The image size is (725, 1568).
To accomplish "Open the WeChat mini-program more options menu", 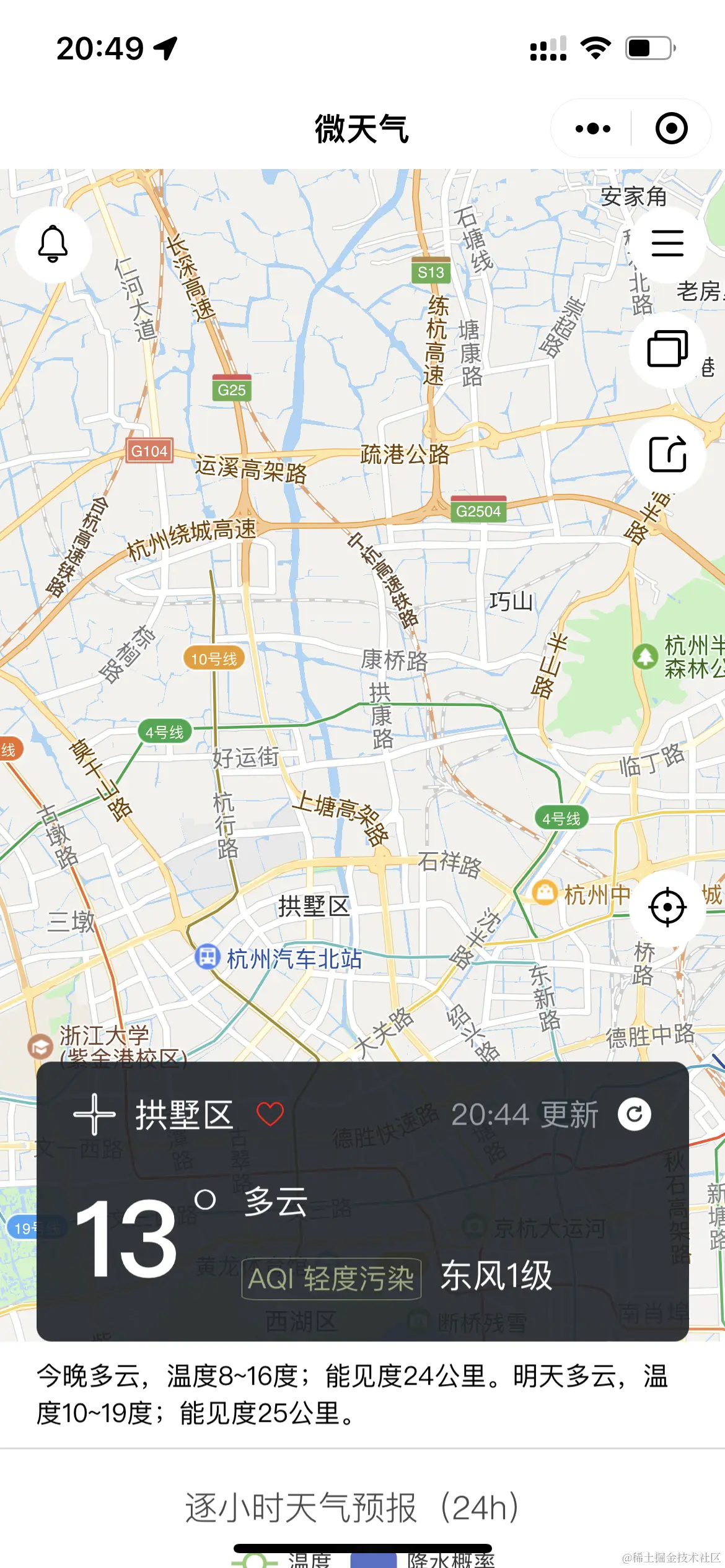I will [x=592, y=128].
